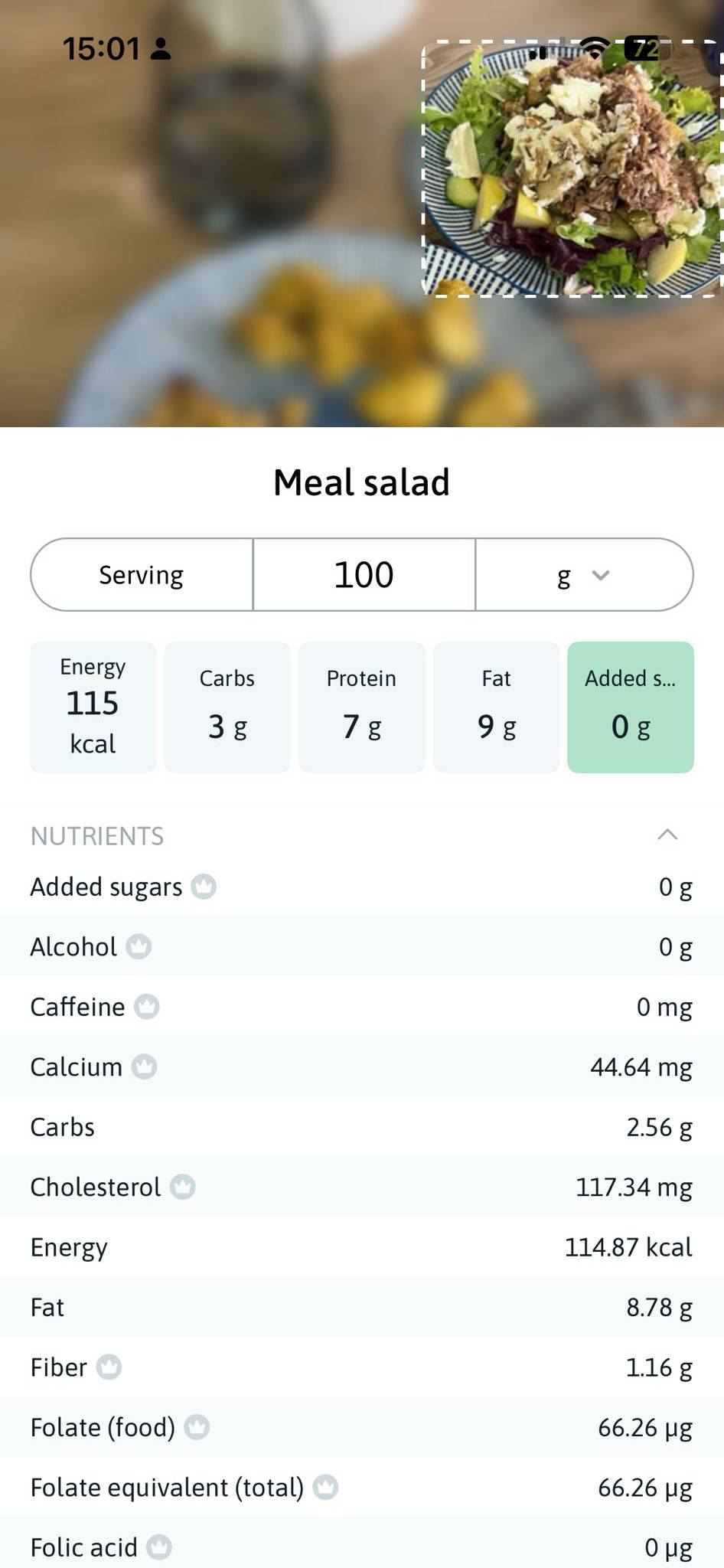Open the unit dropdown showing g
Image resolution: width=724 pixels, height=1568 pixels.
coord(584,575)
